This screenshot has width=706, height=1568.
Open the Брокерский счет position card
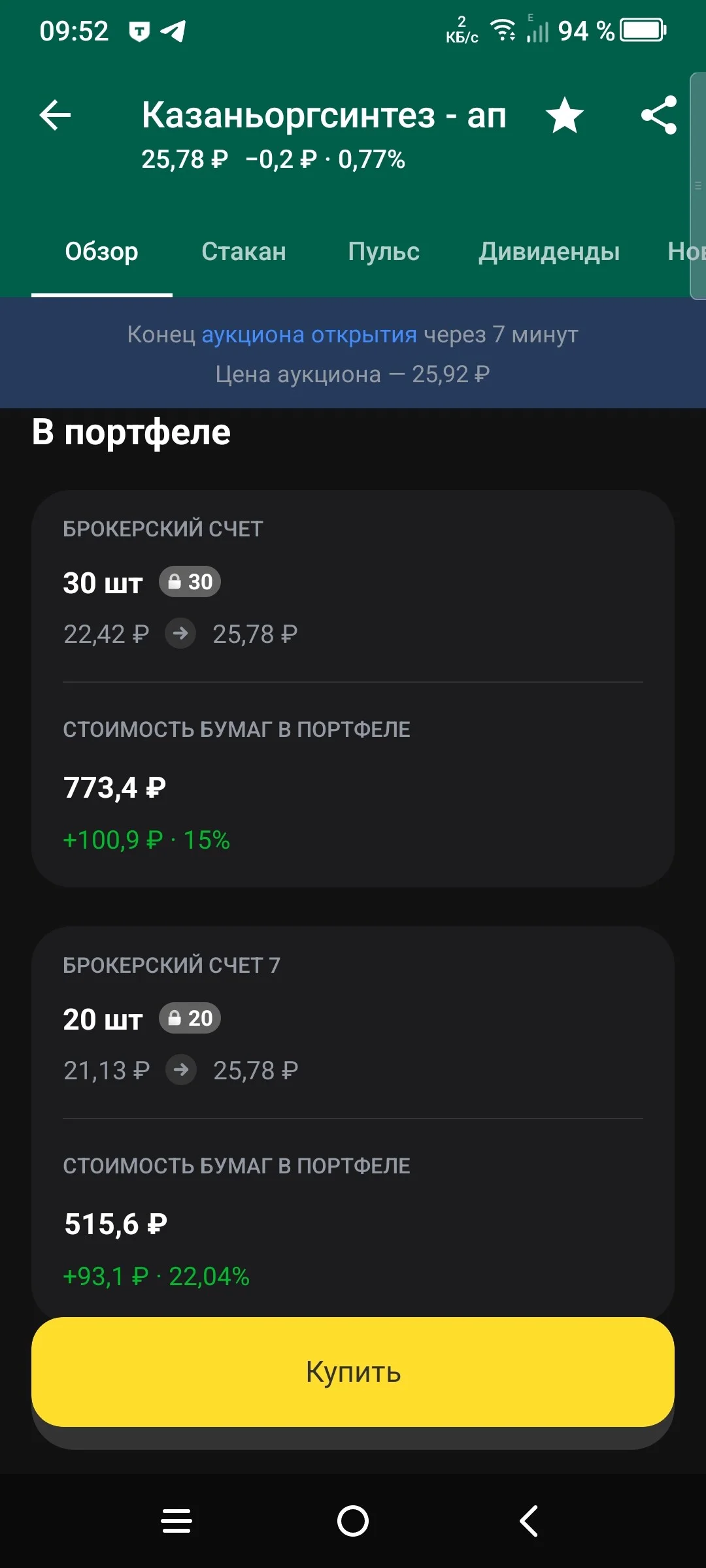353,689
